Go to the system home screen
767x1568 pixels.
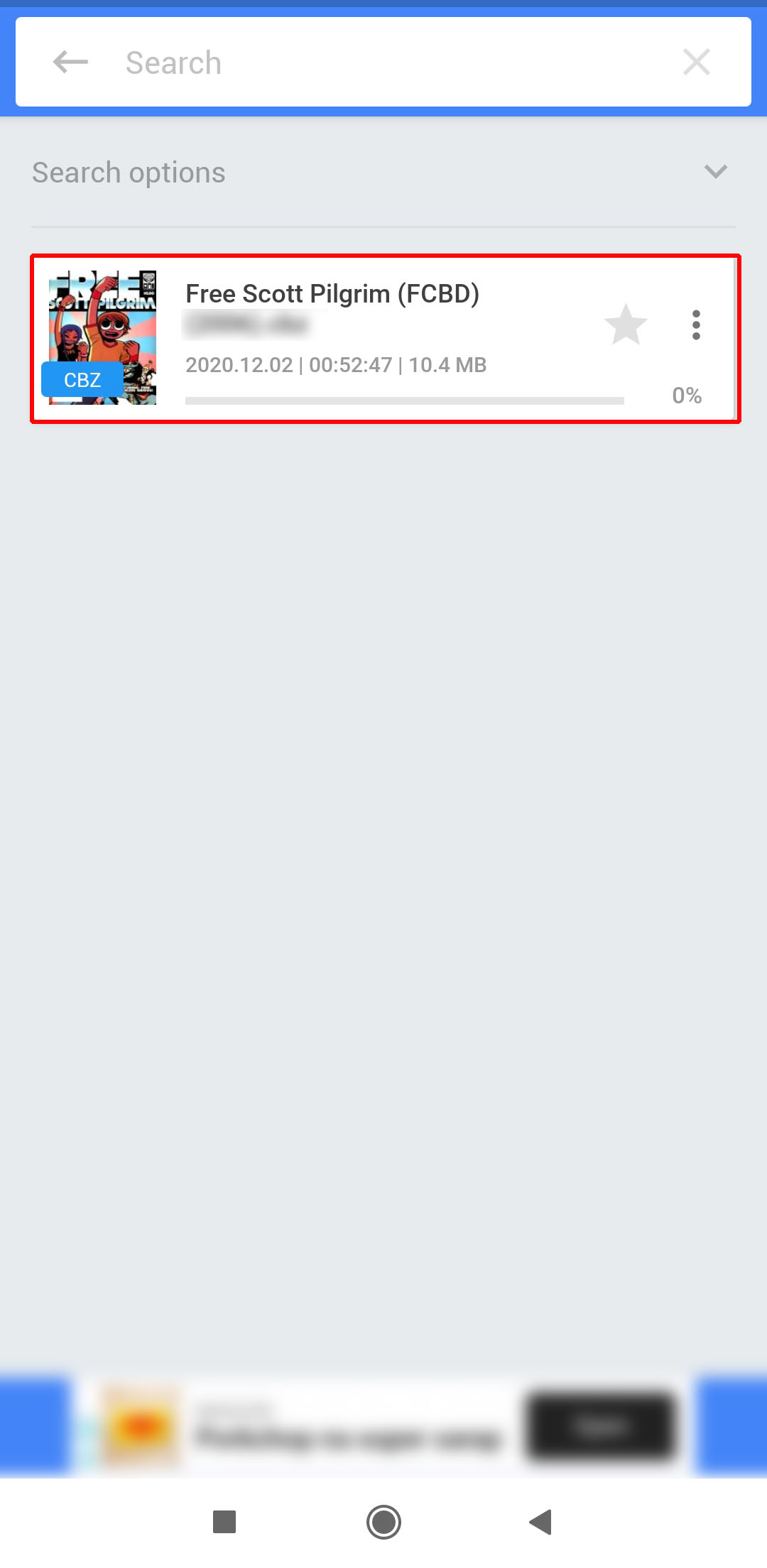[x=383, y=1522]
